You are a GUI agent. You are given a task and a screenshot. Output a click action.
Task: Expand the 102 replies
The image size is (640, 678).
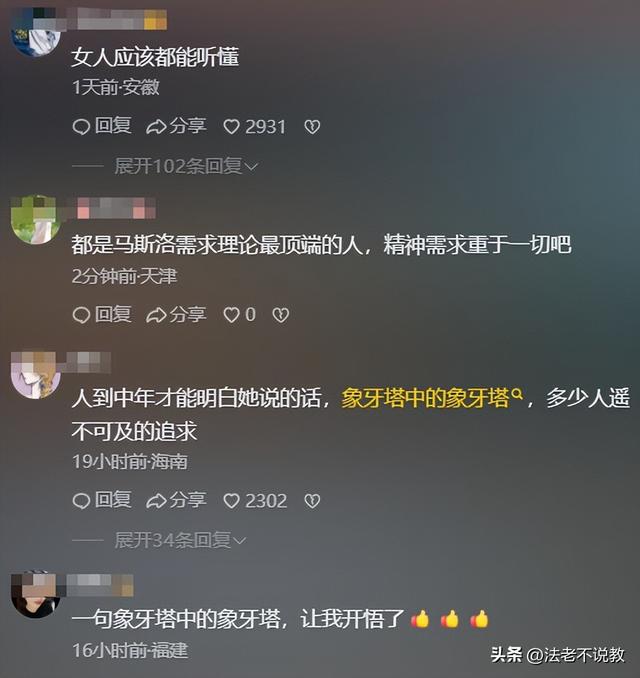[x=186, y=166]
